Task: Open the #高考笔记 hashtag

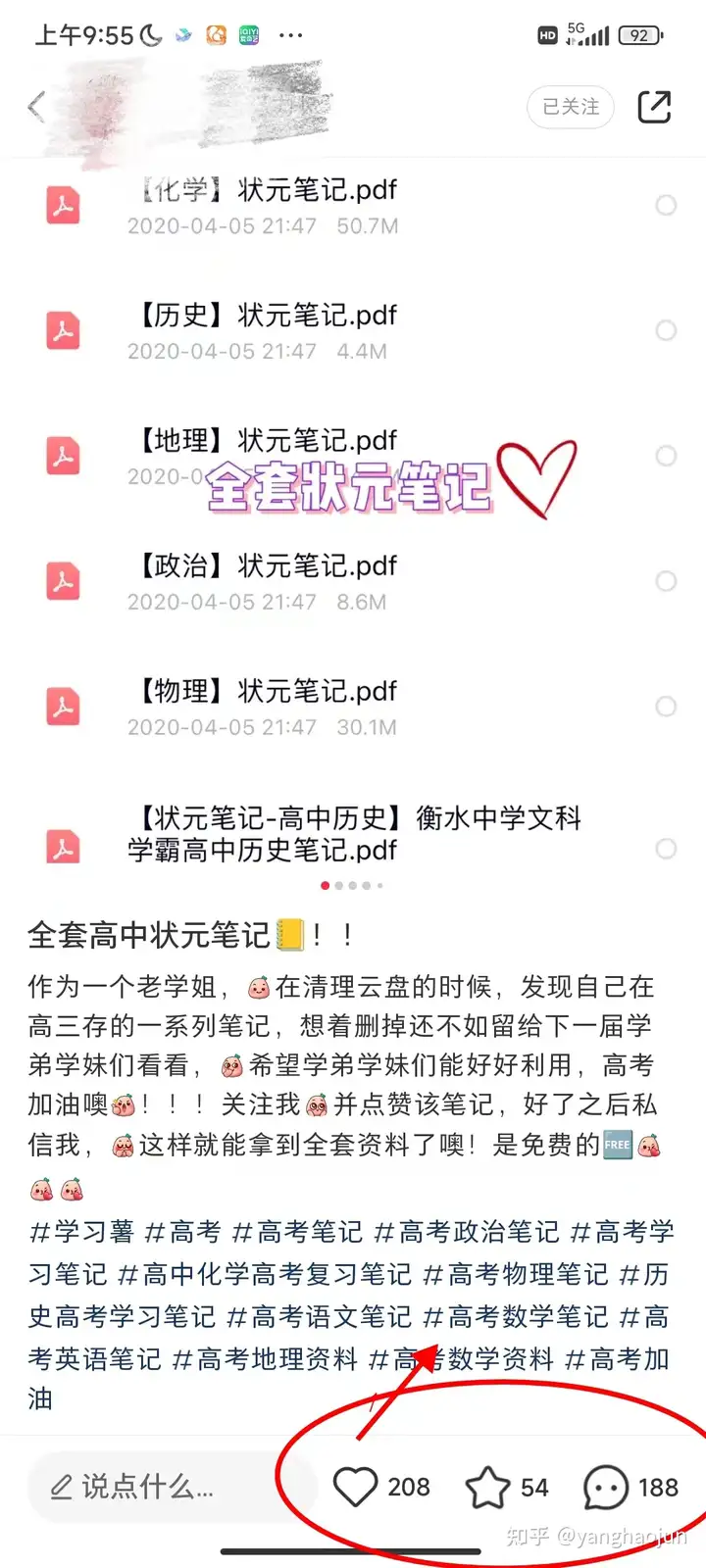Action: [297, 1232]
